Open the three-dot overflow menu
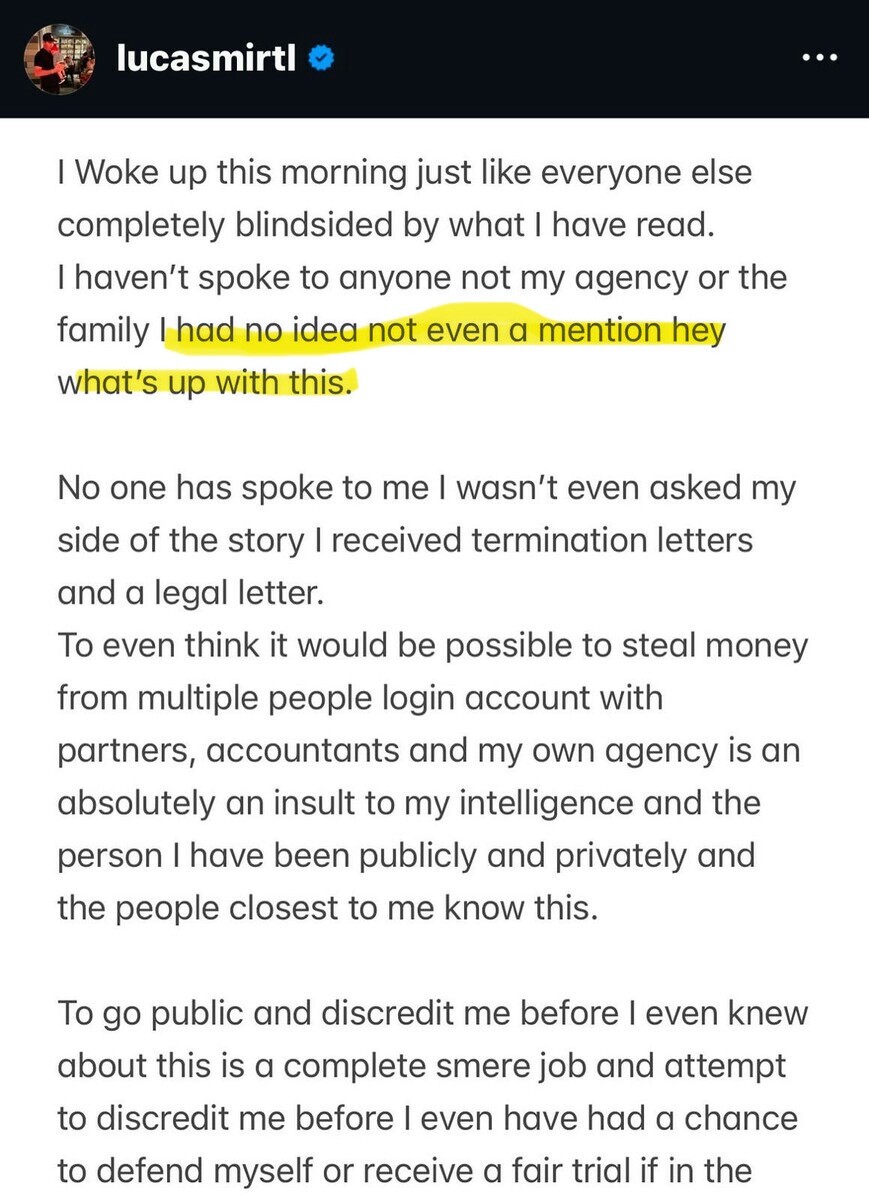The width and height of the screenshot is (869, 1200). coord(819,58)
